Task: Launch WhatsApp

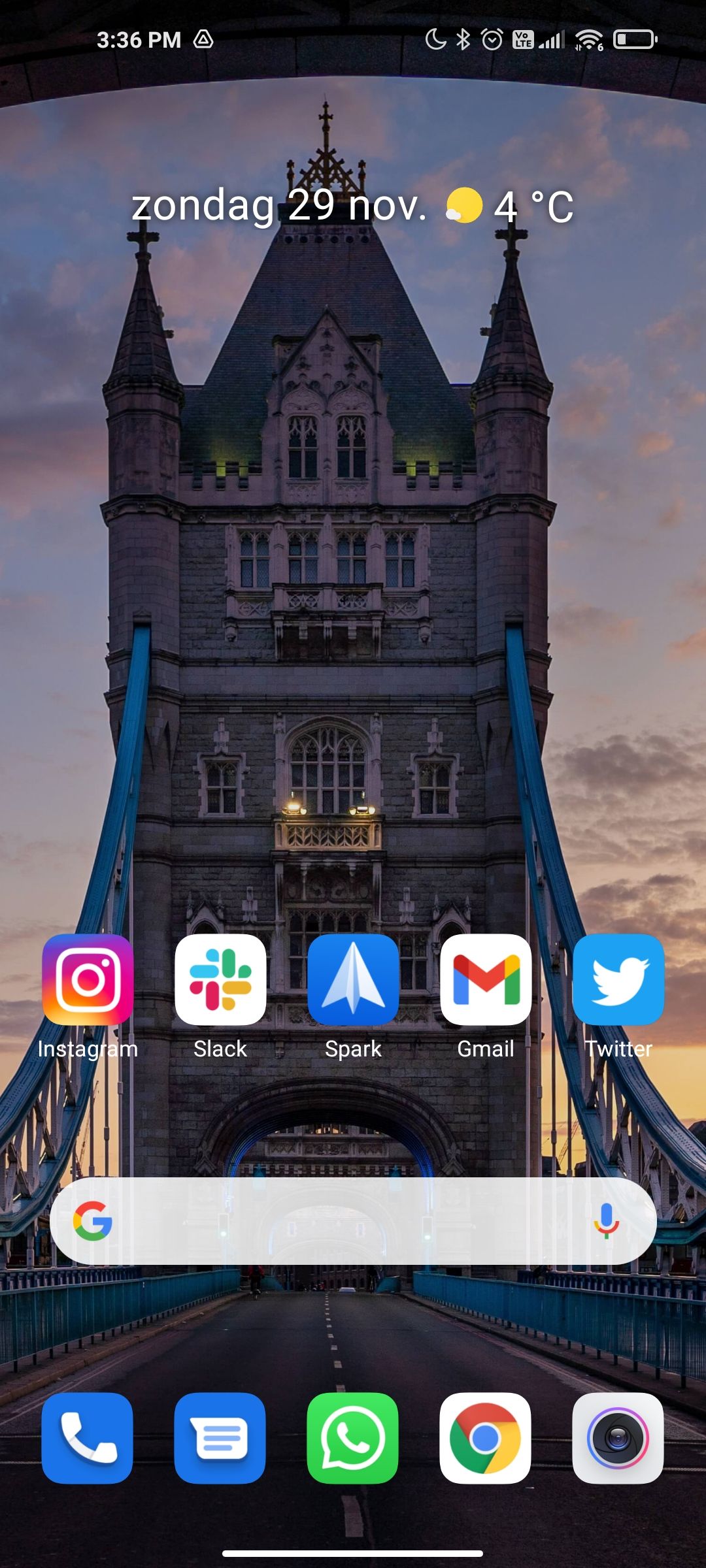Action: pos(353,1438)
